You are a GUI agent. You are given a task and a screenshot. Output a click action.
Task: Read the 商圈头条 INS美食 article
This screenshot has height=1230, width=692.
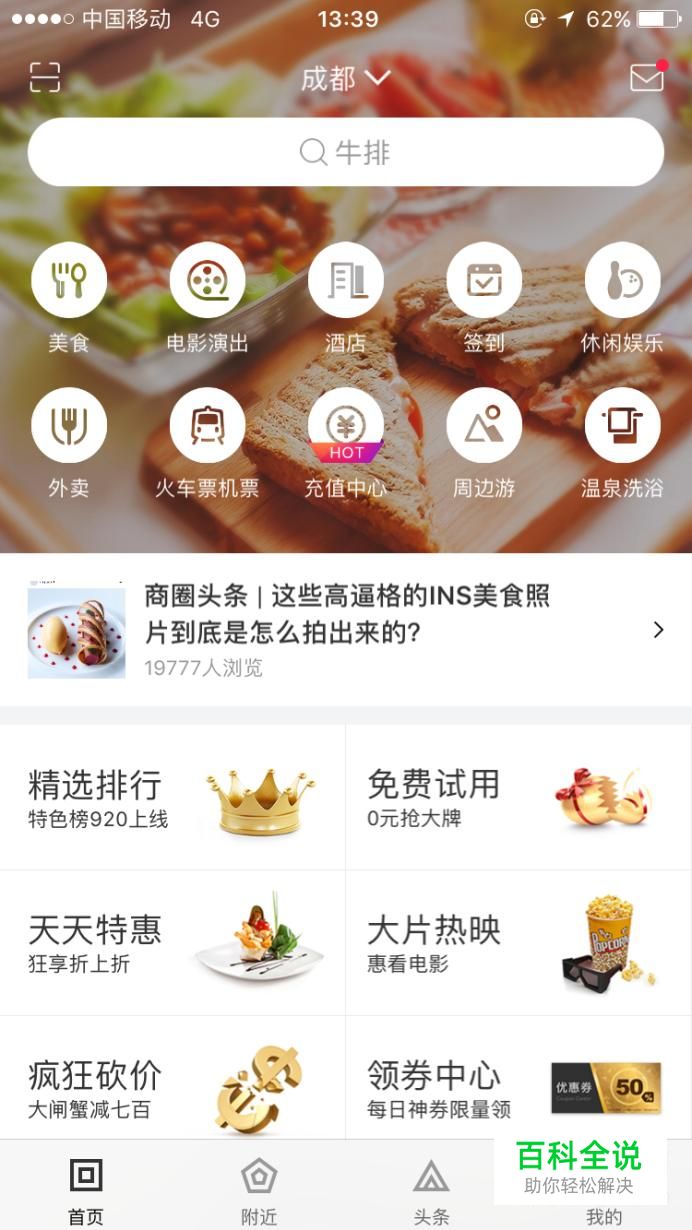click(346, 629)
